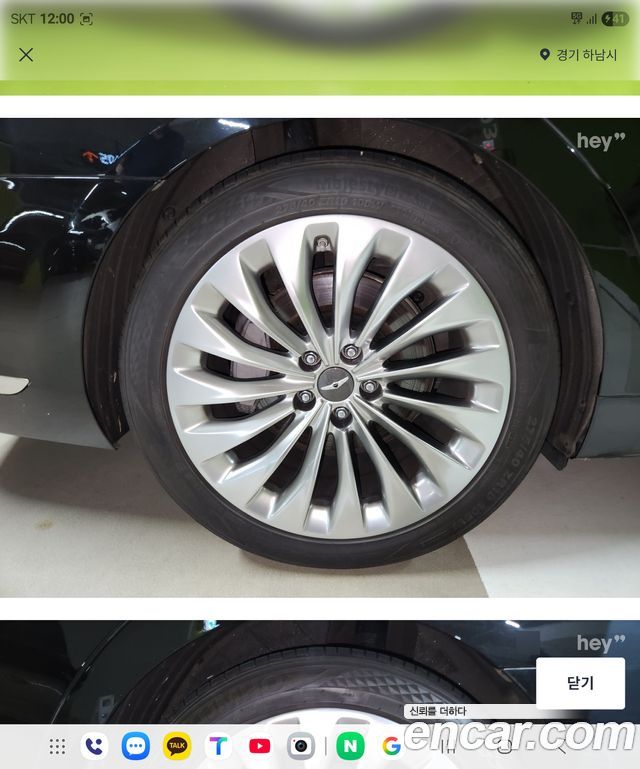
Task: Launch the Phone app from the taskbar
Action: click(x=95, y=746)
